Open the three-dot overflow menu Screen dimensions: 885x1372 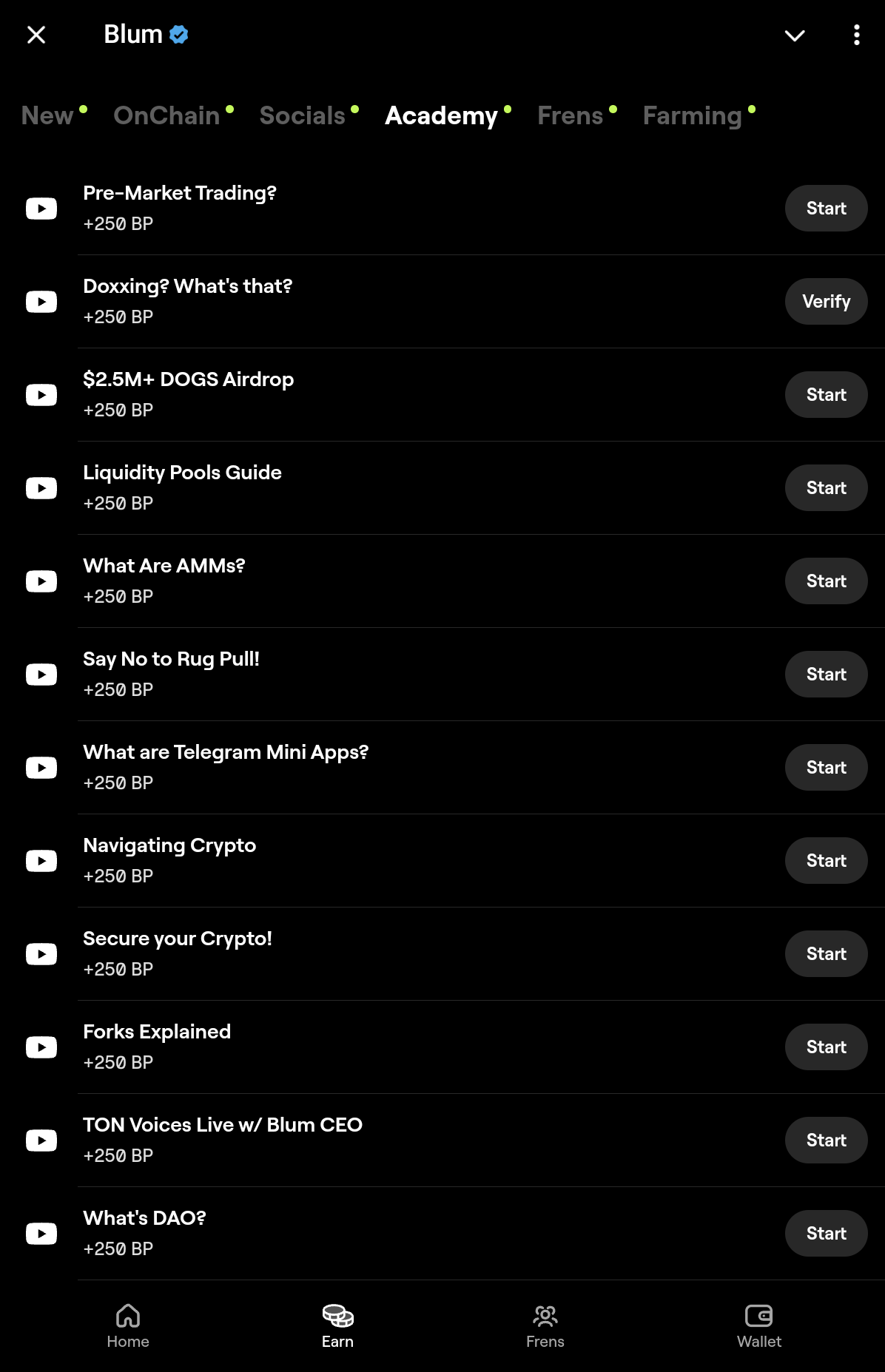[856, 35]
